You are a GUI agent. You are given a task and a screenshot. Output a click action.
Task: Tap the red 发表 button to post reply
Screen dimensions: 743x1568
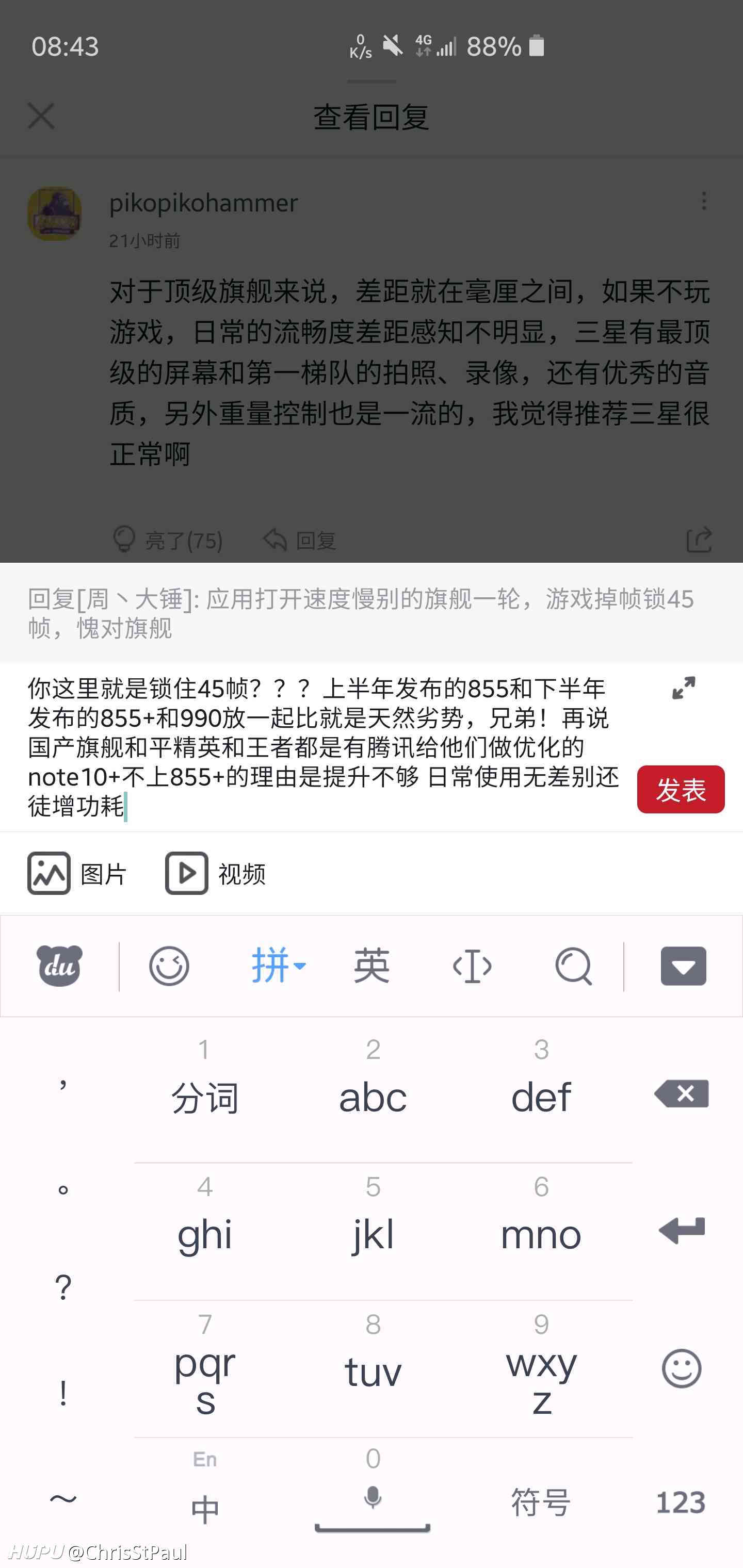(x=680, y=790)
